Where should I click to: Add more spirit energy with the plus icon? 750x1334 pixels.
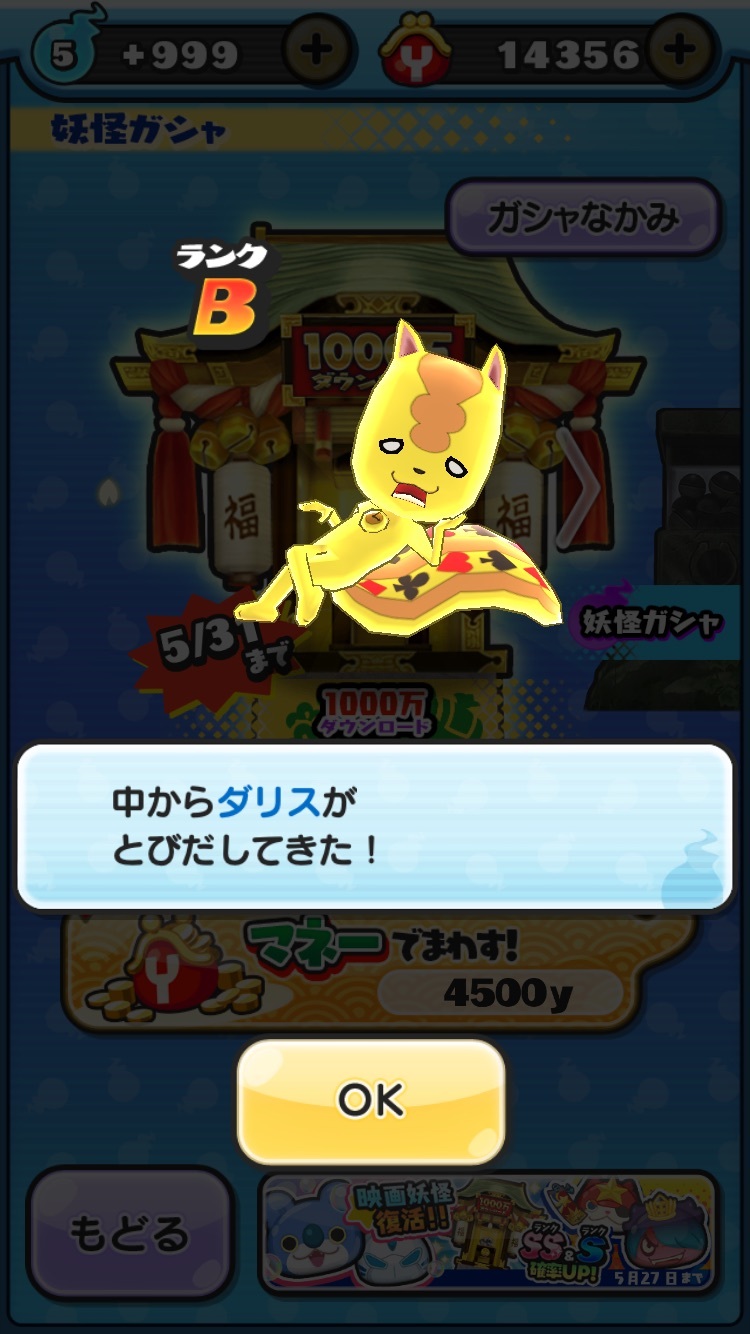coord(319,49)
